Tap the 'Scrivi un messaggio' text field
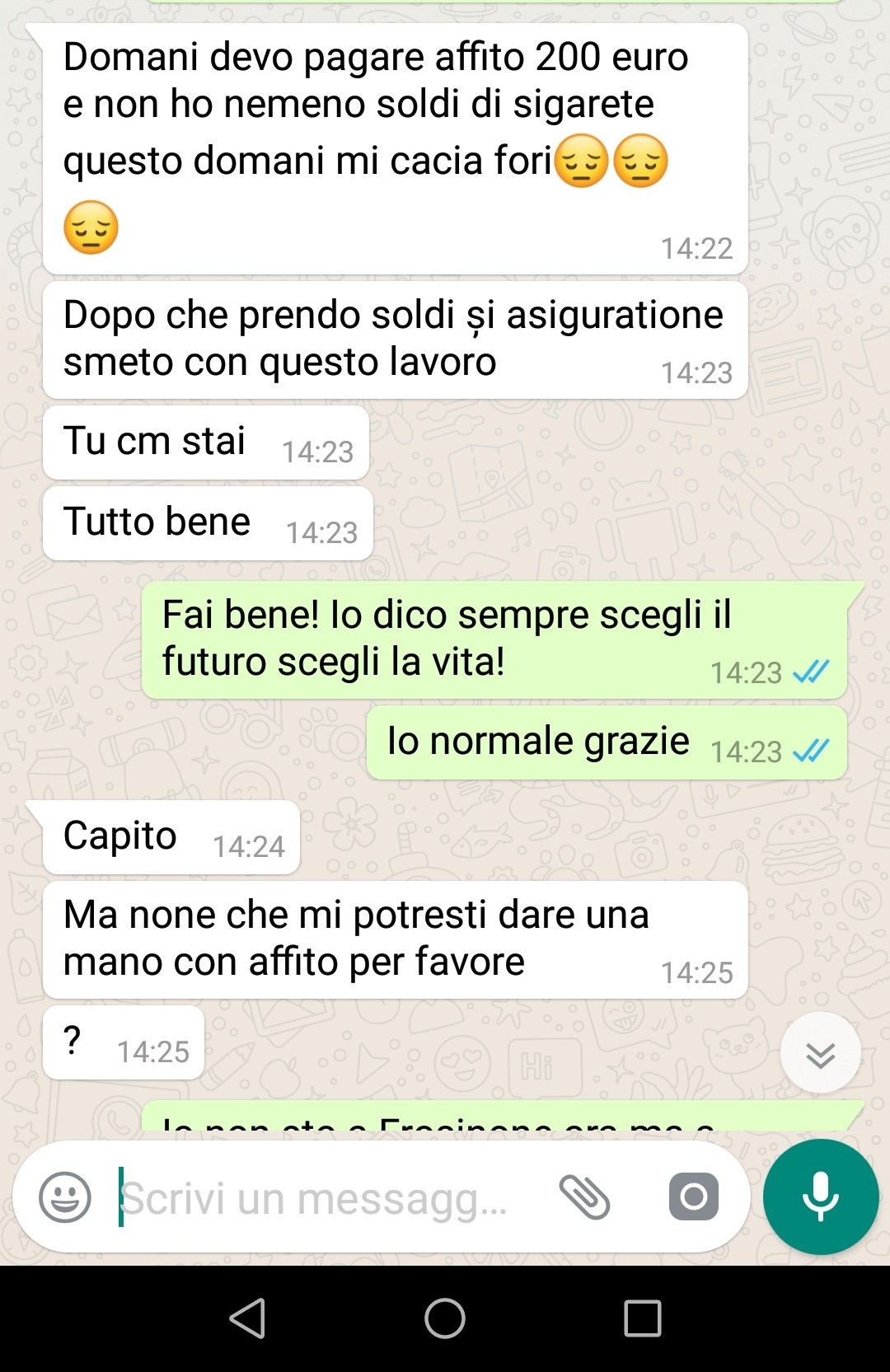Screen dimensions: 890x1372 click(x=321, y=1198)
